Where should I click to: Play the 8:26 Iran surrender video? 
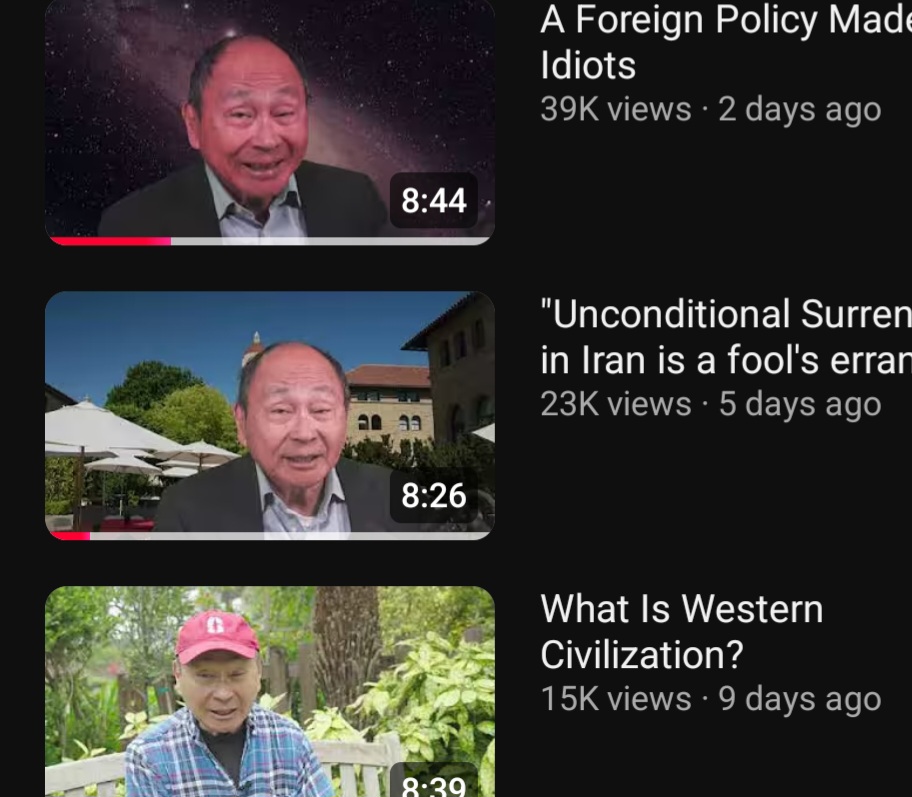pos(269,415)
